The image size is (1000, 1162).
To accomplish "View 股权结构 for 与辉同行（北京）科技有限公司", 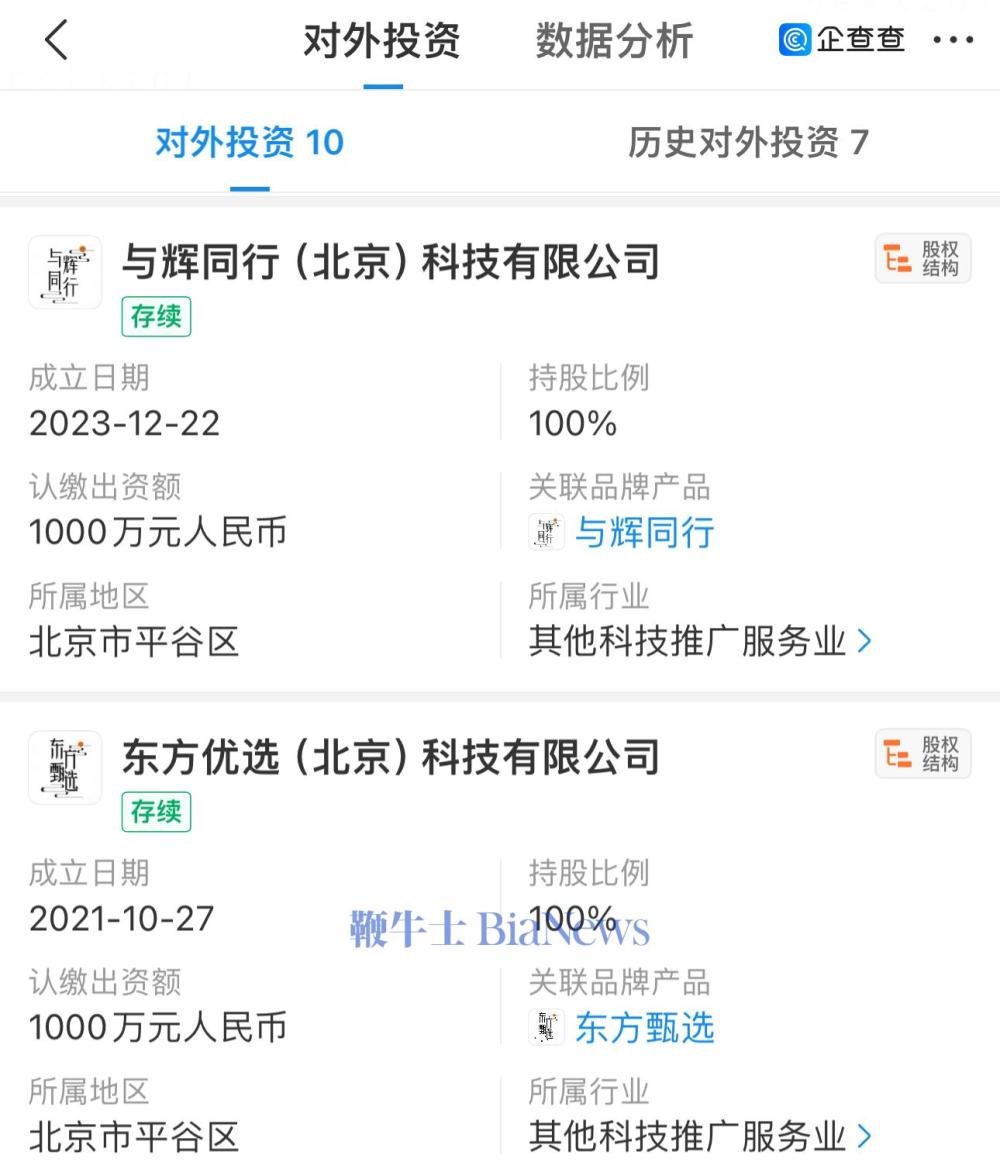I will pyautogui.click(x=923, y=259).
